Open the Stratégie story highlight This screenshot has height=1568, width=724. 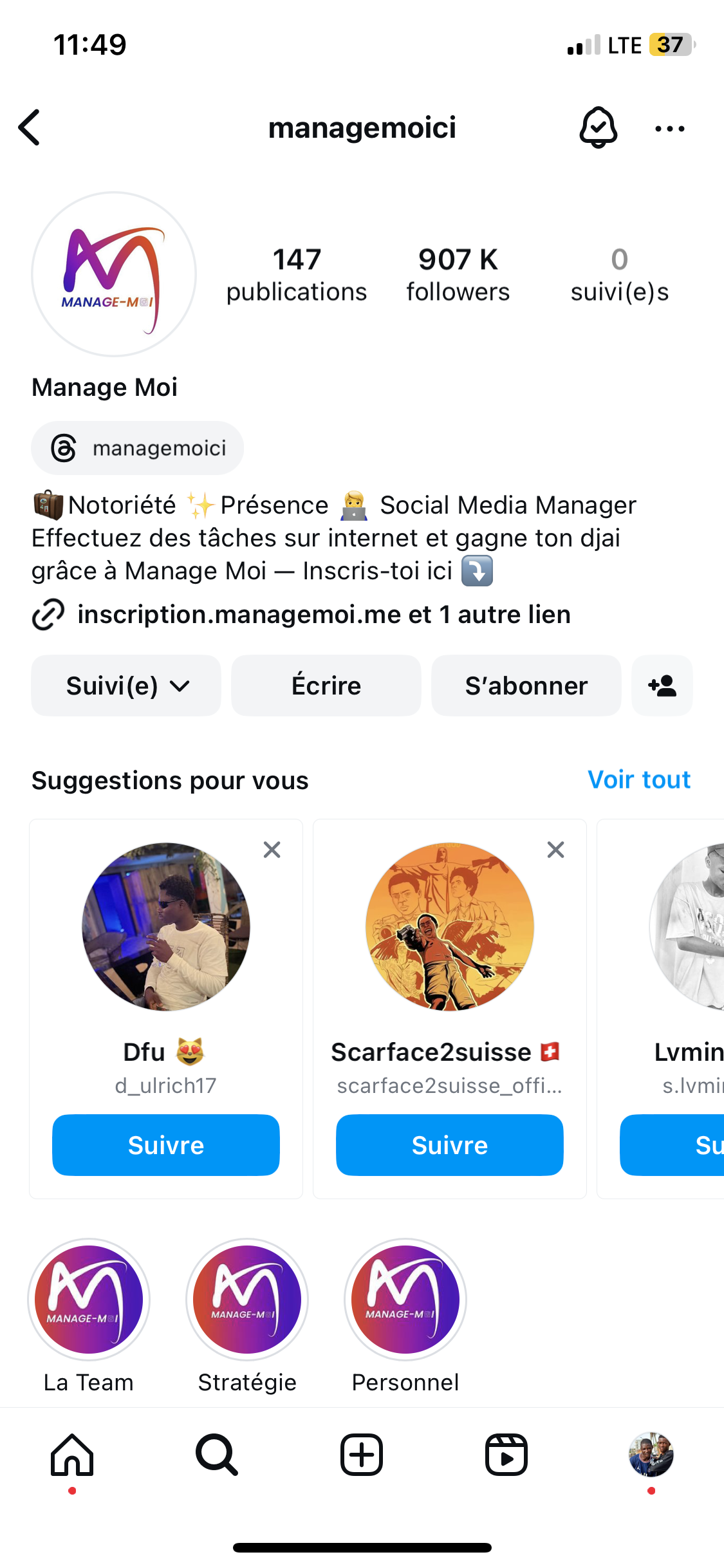(247, 1300)
